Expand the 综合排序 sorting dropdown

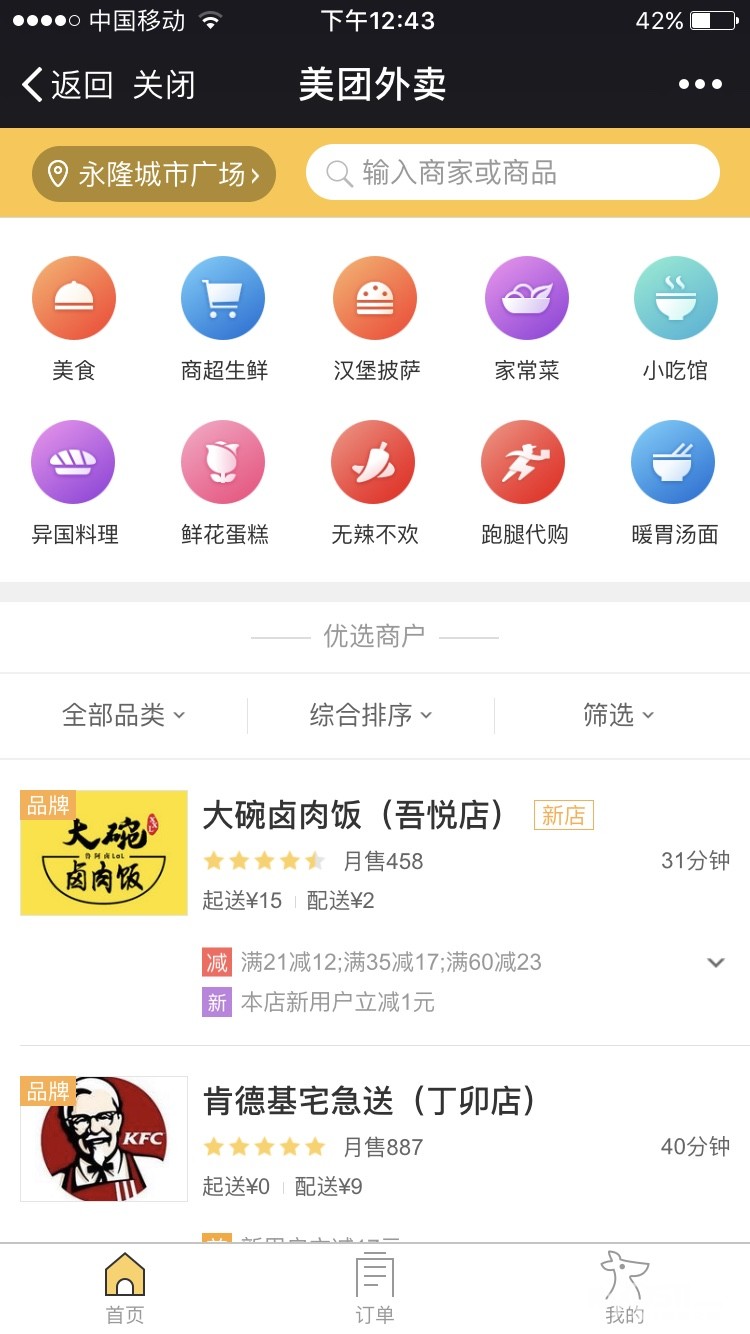[x=371, y=715]
